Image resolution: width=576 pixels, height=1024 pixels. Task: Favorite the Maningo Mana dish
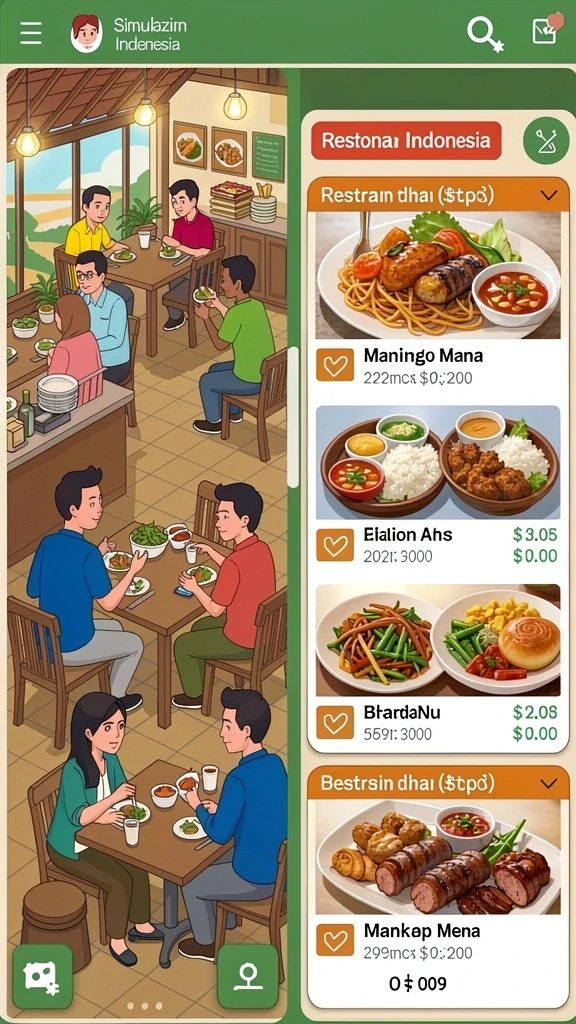(x=335, y=365)
